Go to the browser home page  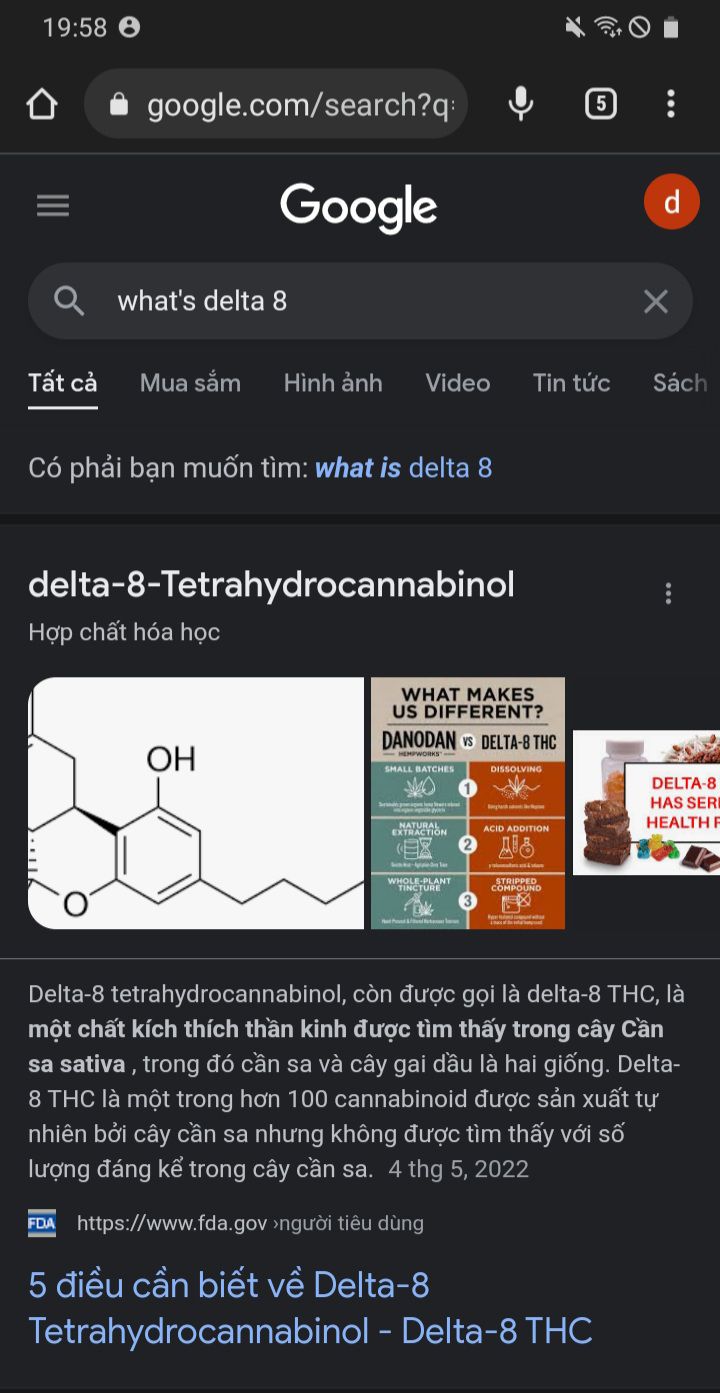point(42,104)
